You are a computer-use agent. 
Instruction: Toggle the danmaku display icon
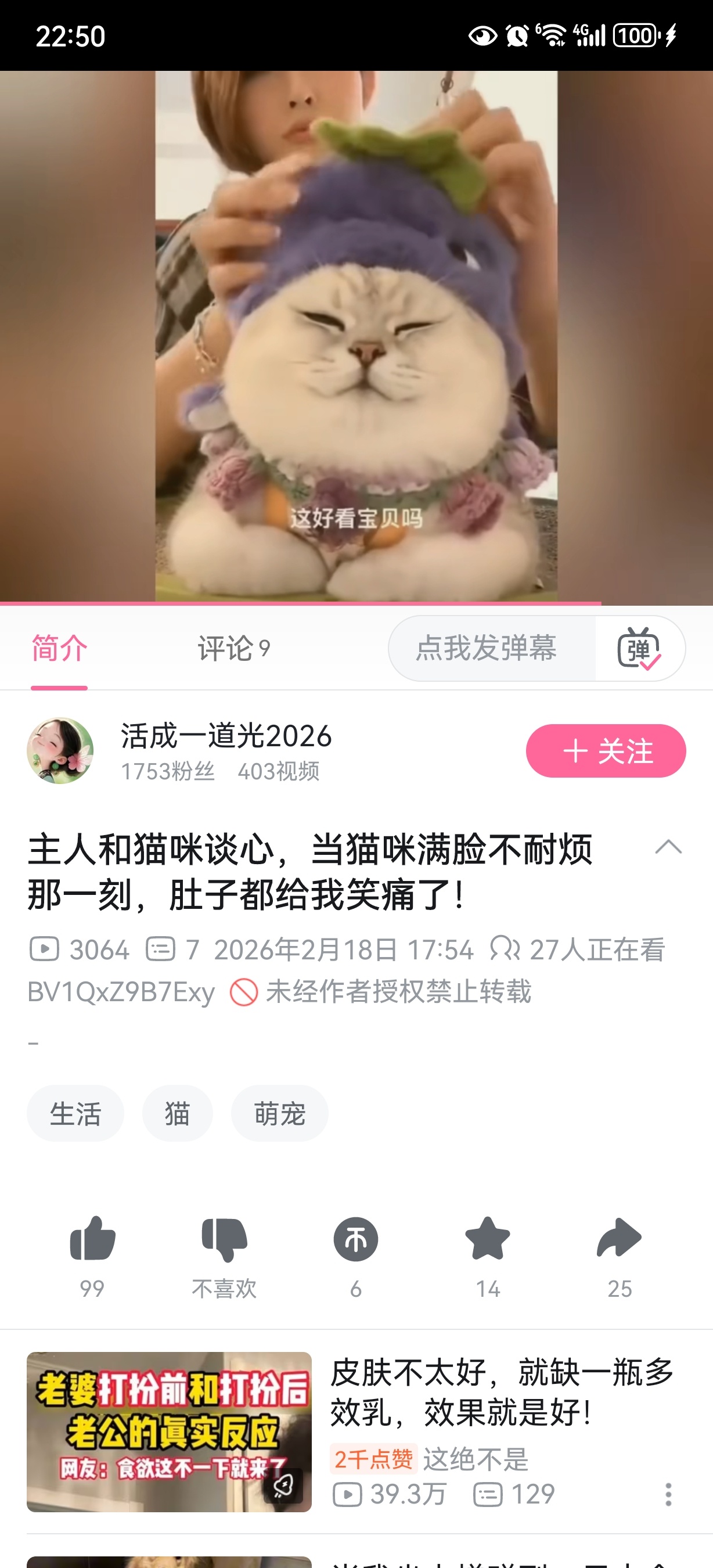tap(639, 648)
